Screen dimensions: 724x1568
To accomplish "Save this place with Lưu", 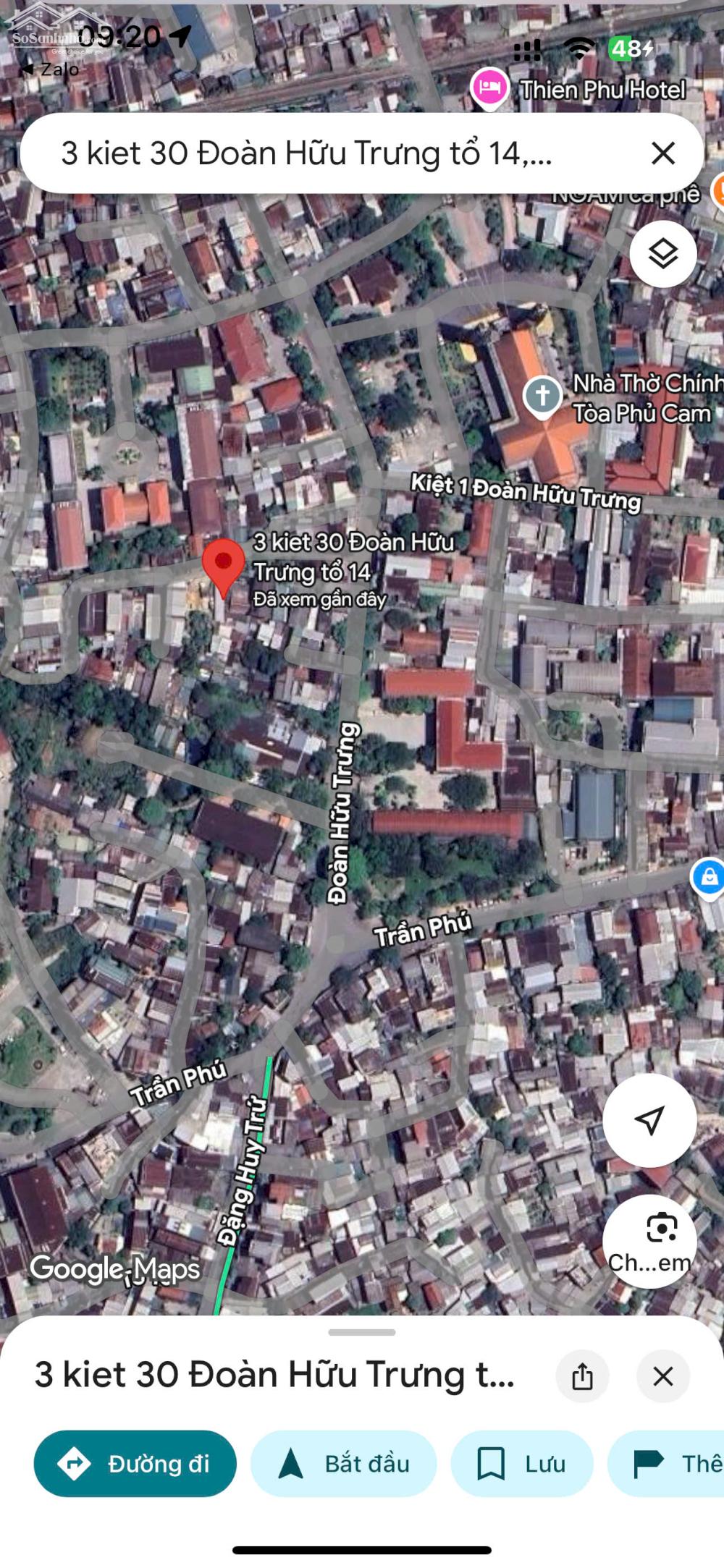I will click(521, 1464).
